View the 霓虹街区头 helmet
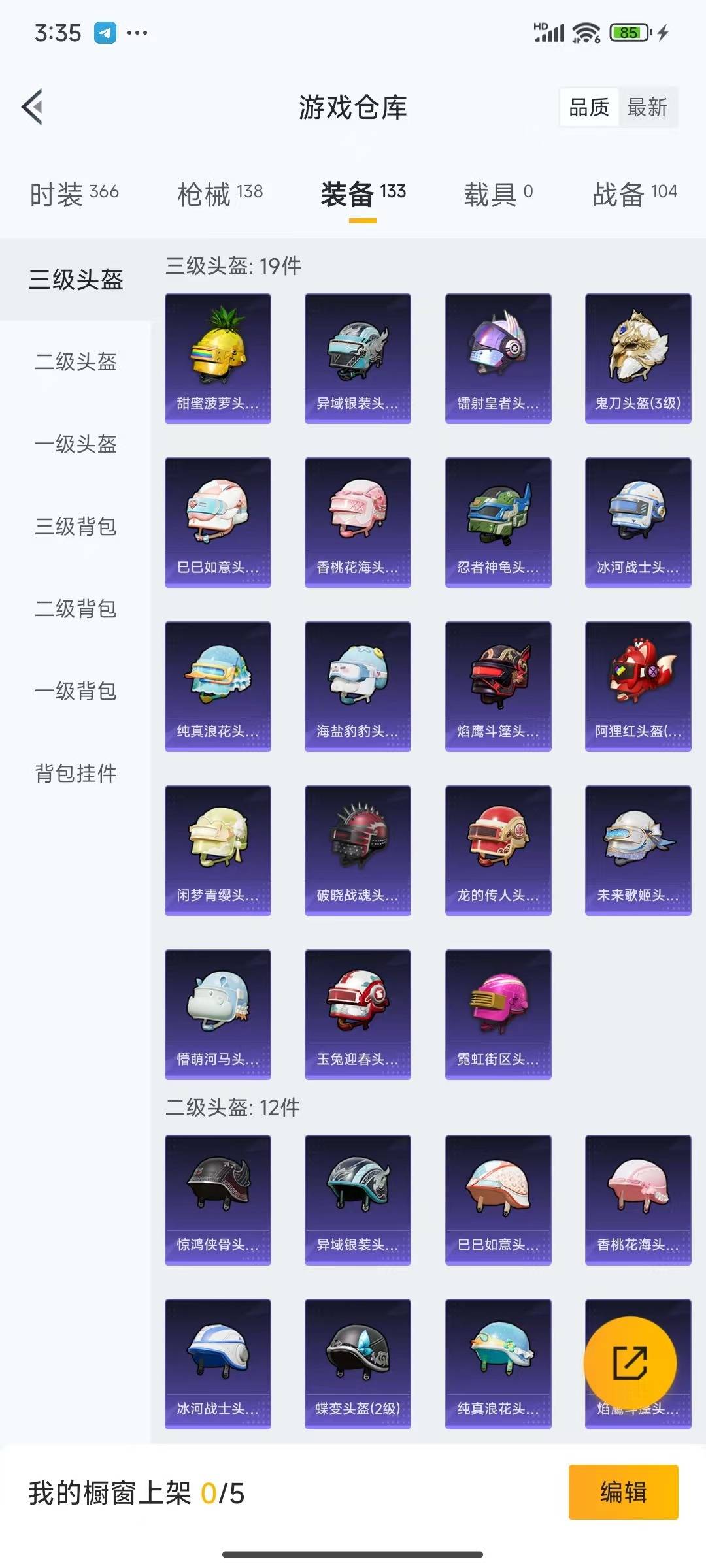The height and width of the screenshot is (1568, 706). [498, 1014]
